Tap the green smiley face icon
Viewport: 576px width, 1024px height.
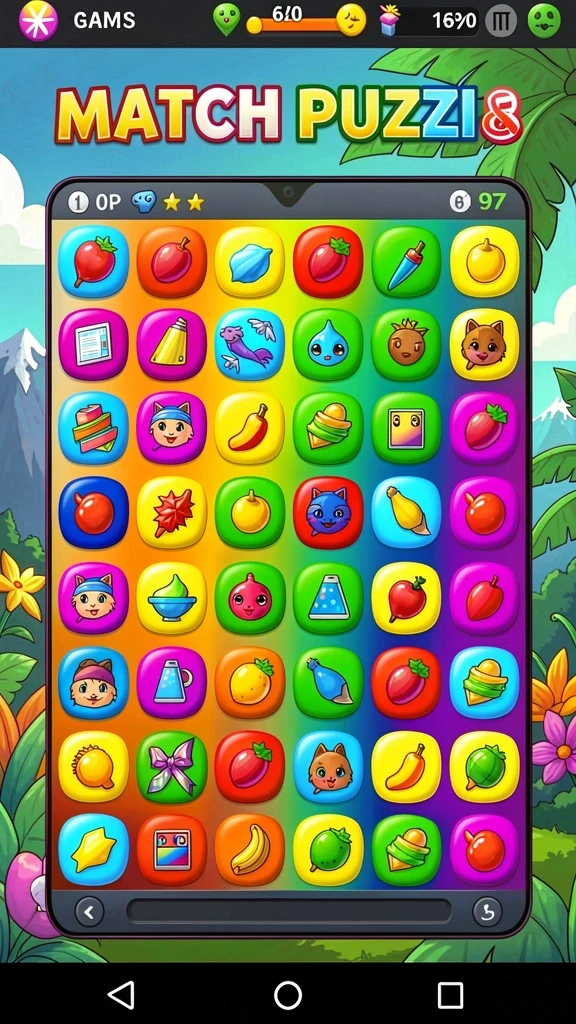tap(544, 21)
